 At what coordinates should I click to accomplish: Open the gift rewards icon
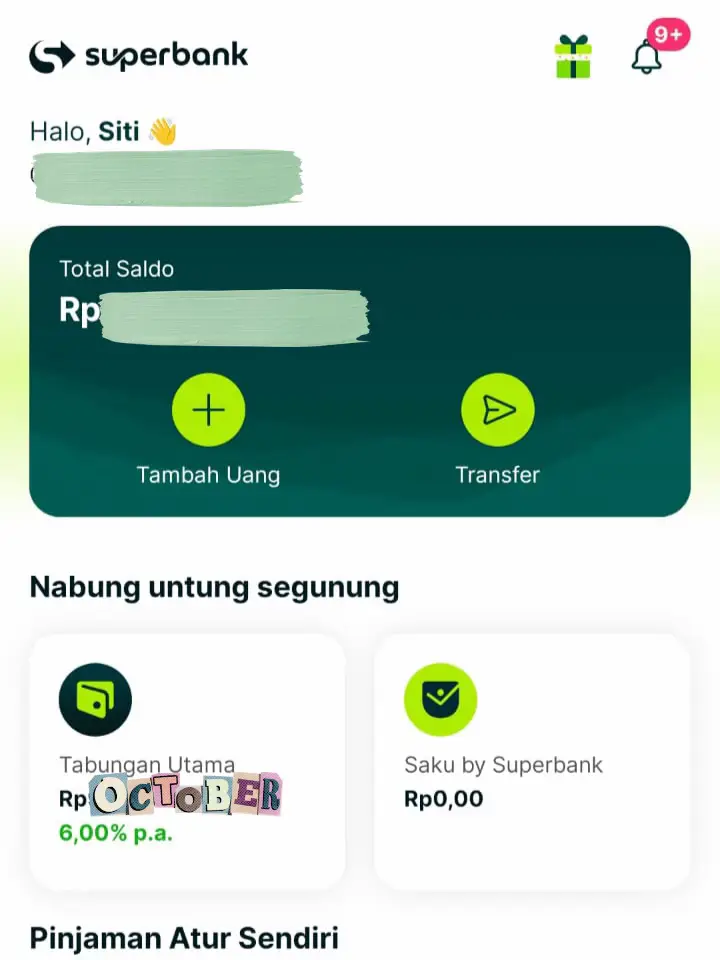pyautogui.click(x=573, y=57)
